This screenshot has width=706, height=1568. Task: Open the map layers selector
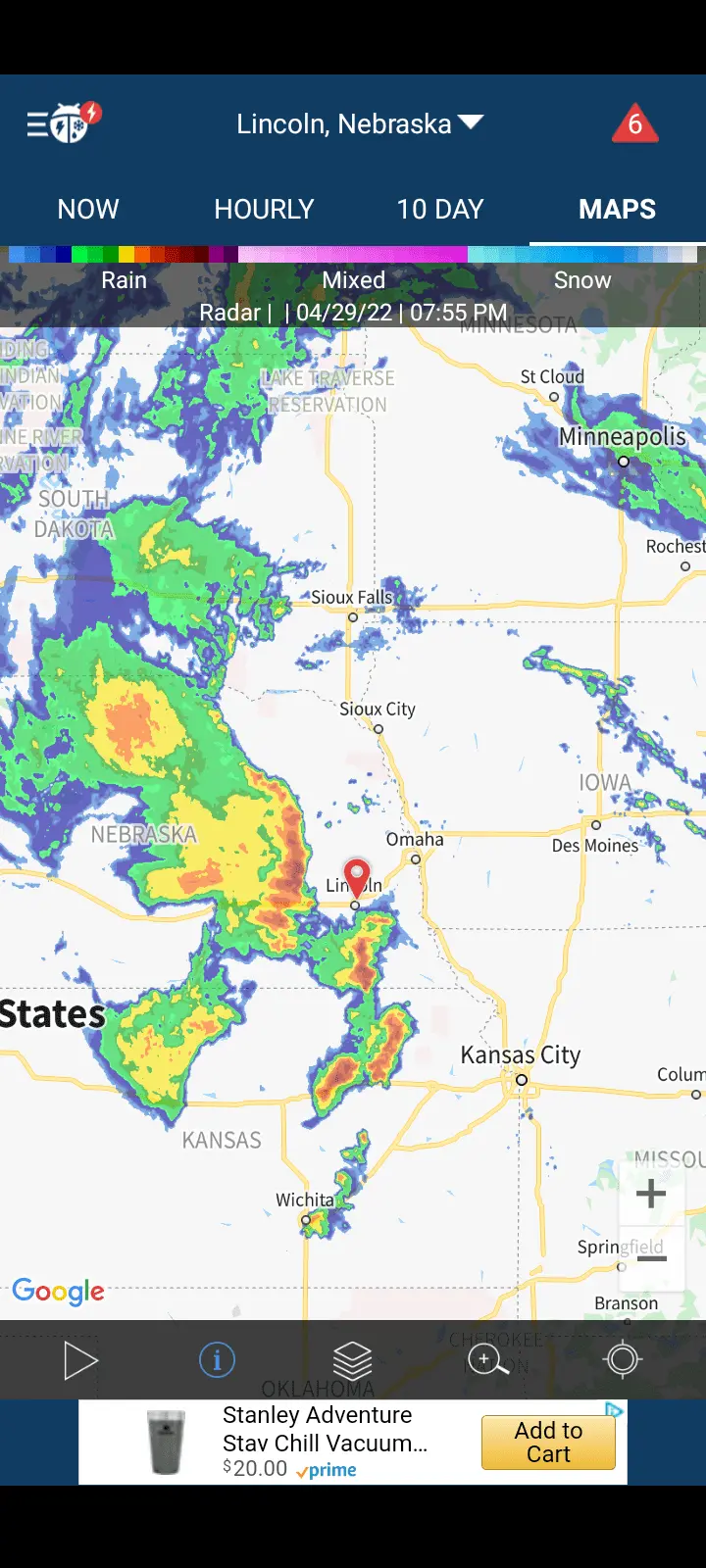(352, 1360)
